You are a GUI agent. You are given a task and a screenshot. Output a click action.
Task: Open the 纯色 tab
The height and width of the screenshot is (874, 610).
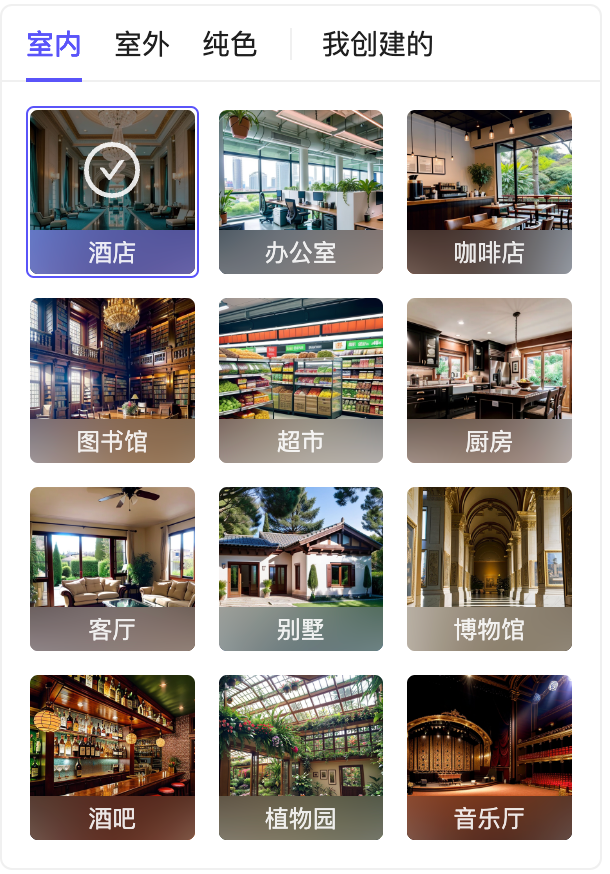(230, 45)
